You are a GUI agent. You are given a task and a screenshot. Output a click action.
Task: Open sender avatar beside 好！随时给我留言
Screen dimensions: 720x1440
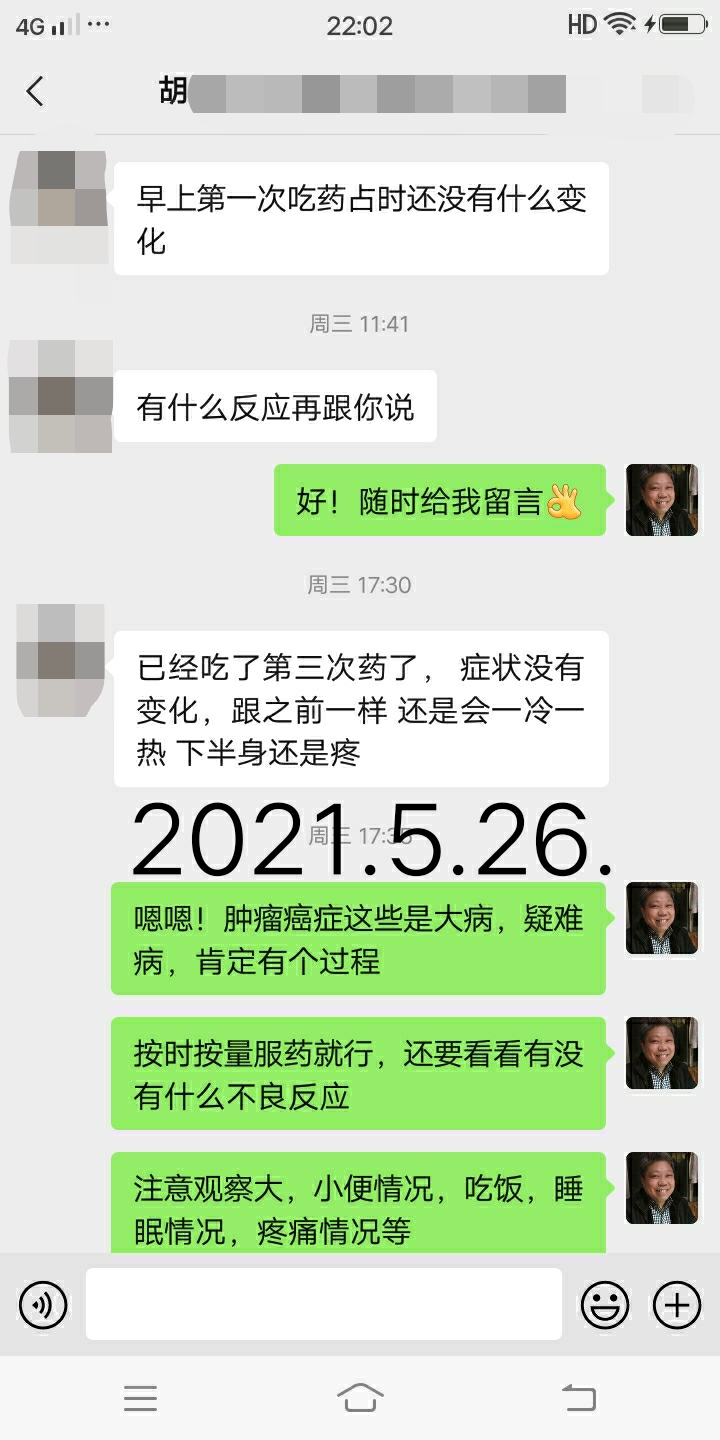[x=661, y=500]
